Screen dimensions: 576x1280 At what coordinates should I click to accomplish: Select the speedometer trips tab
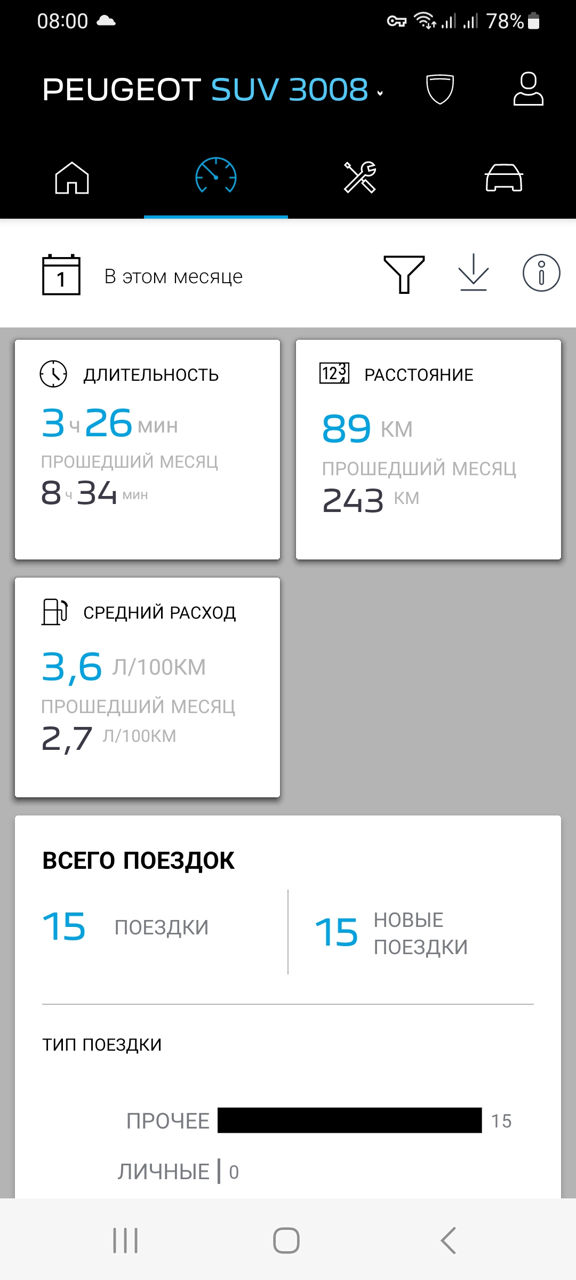[x=216, y=177]
